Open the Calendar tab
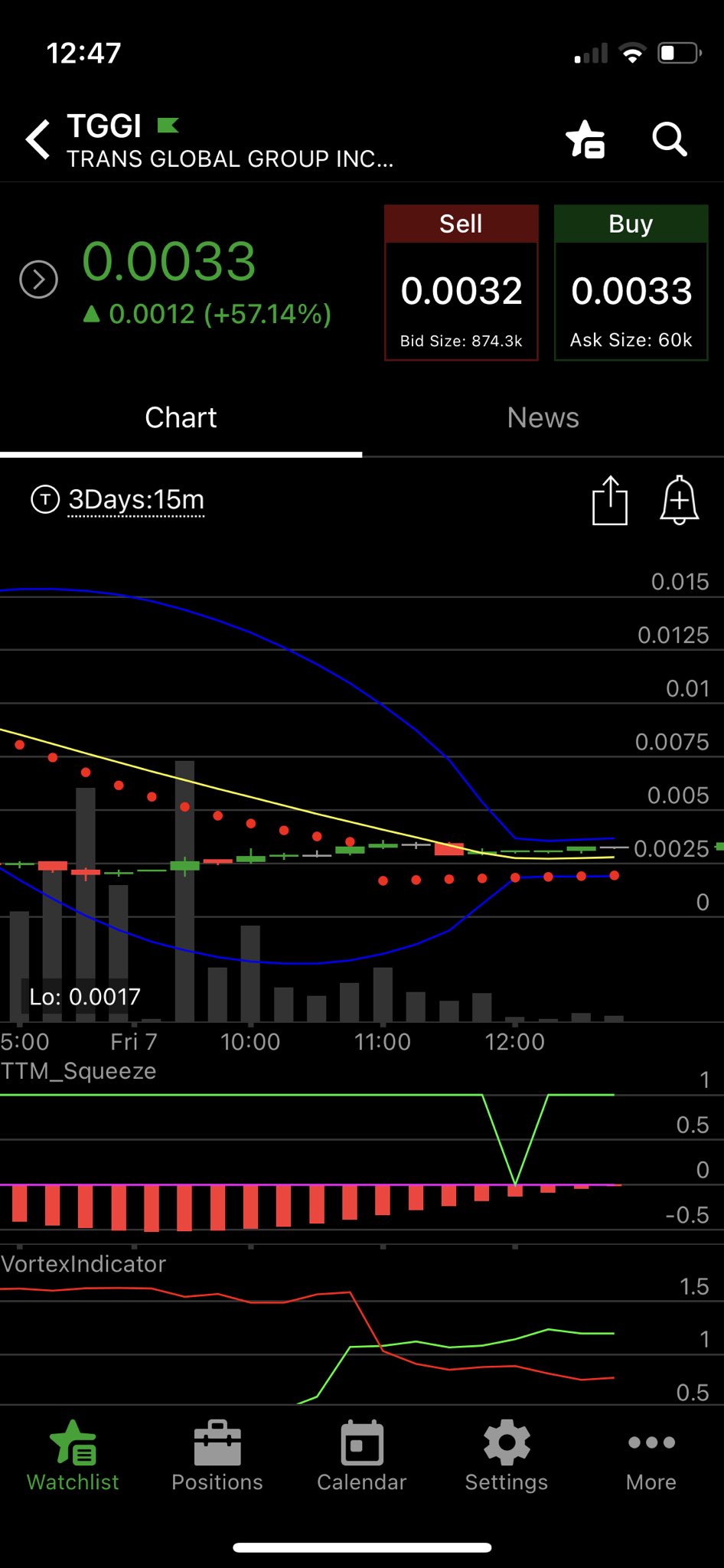This screenshot has width=724, height=1568. pos(362,1457)
